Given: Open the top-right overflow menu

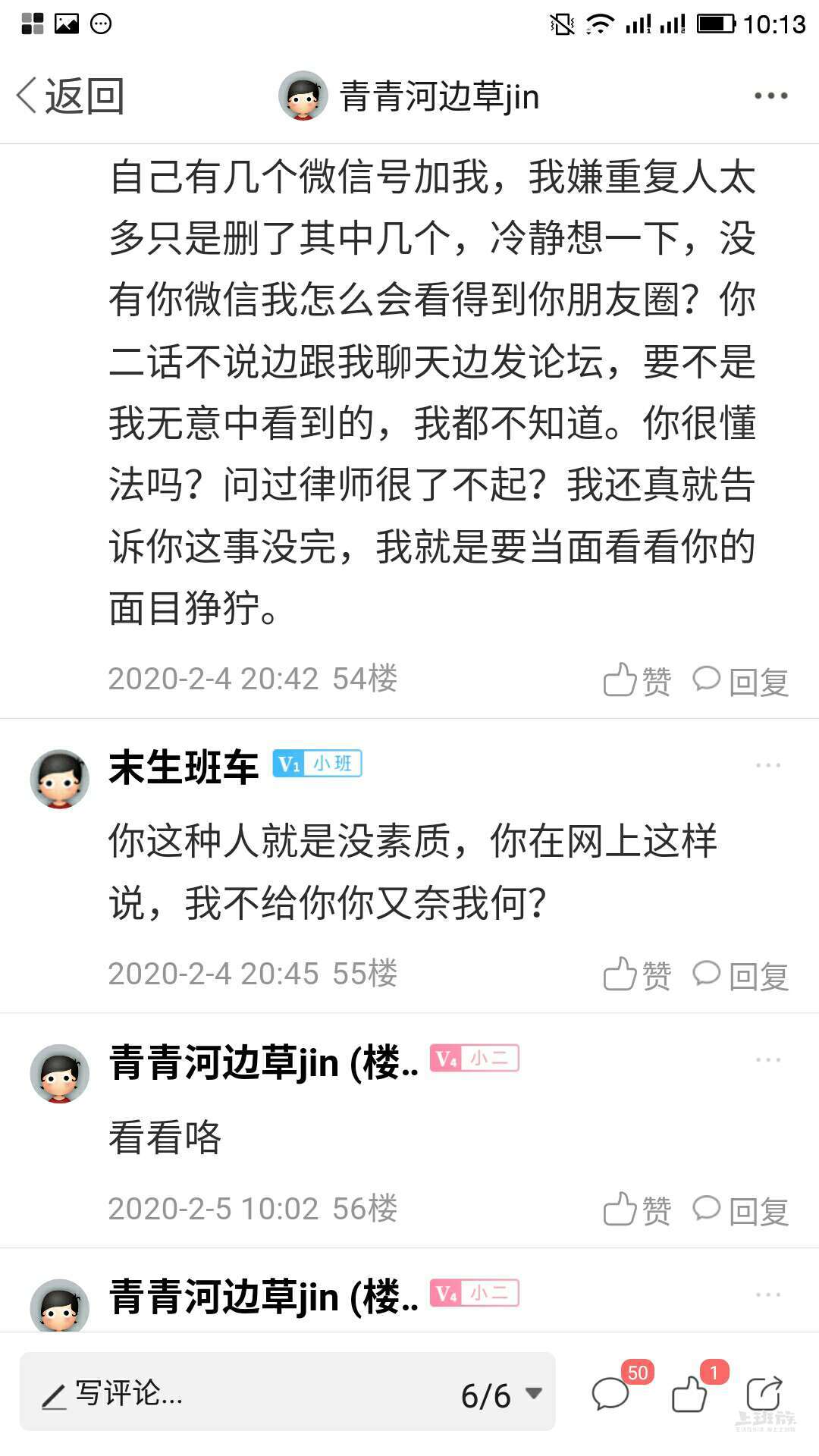Looking at the screenshot, I should coord(770,96).
